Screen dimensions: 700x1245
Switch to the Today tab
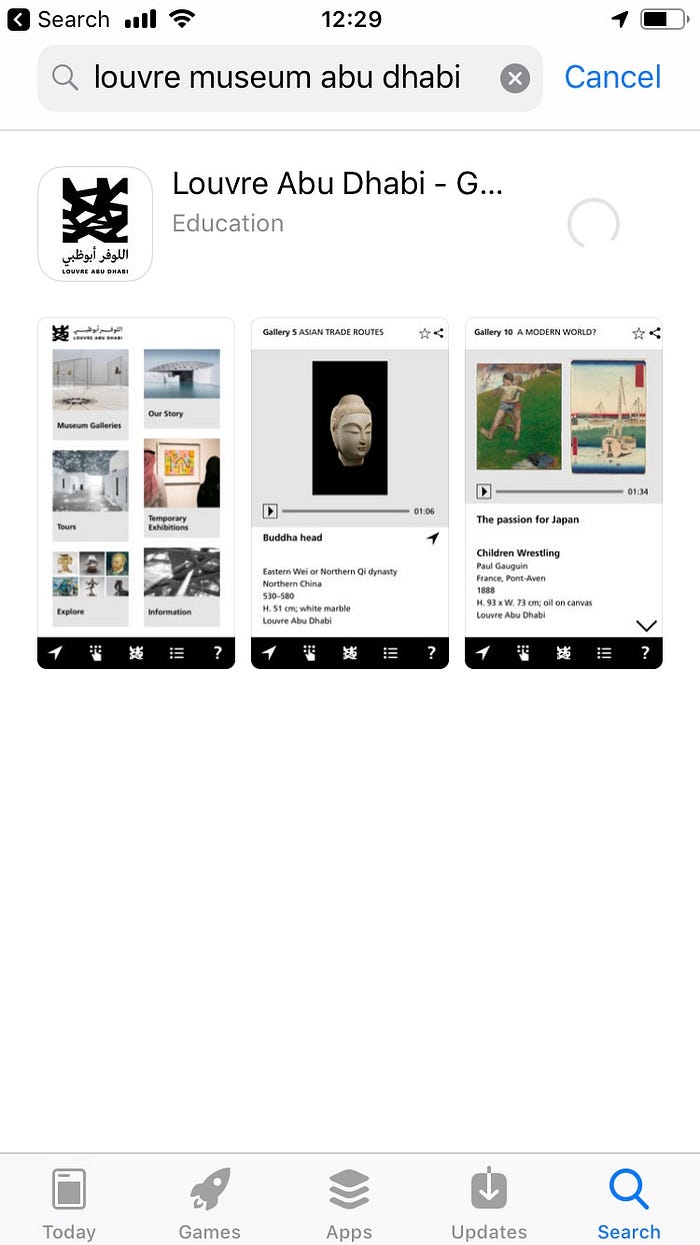coord(69,1203)
